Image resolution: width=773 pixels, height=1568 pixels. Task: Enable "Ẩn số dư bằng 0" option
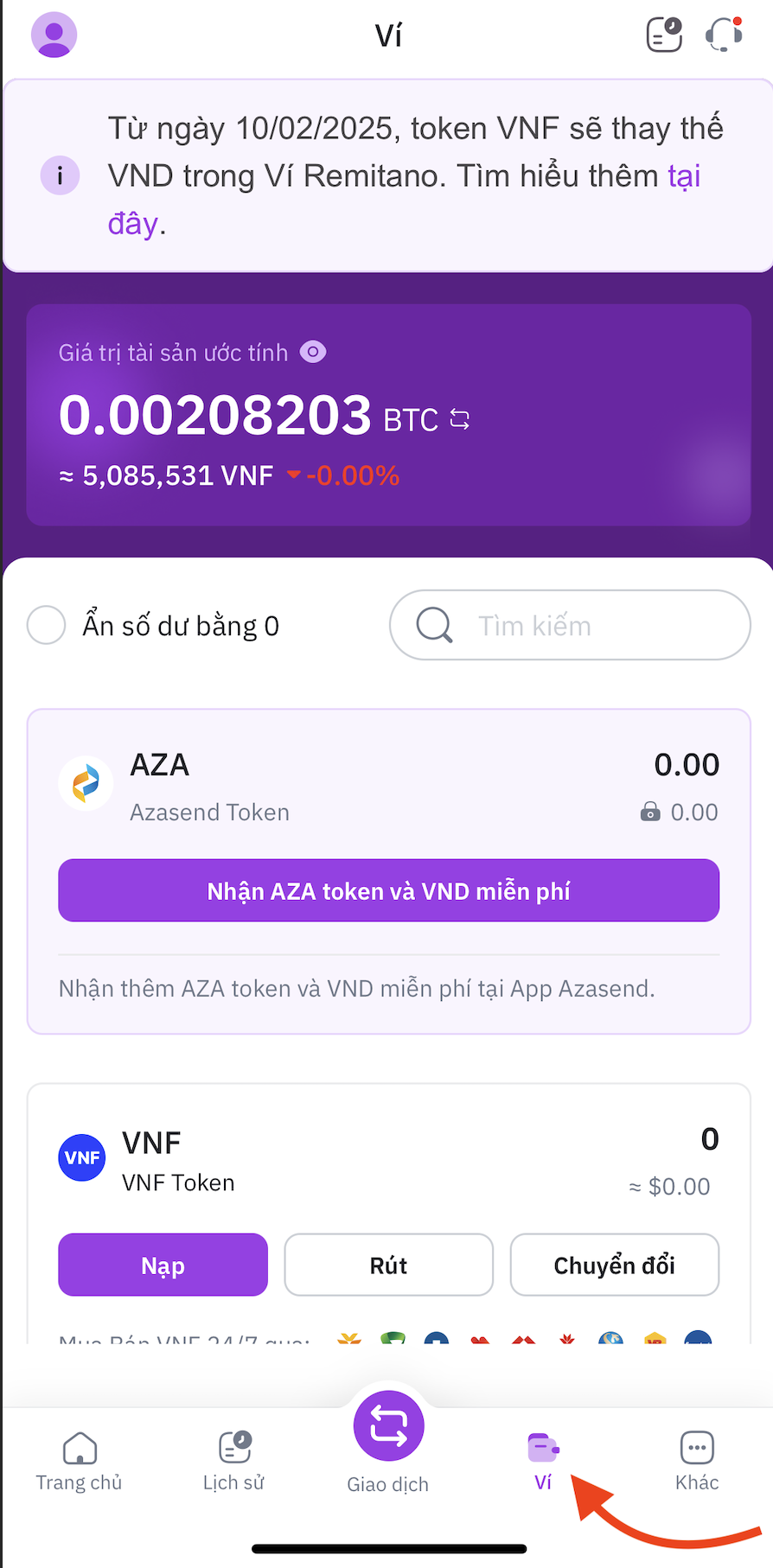(x=47, y=625)
